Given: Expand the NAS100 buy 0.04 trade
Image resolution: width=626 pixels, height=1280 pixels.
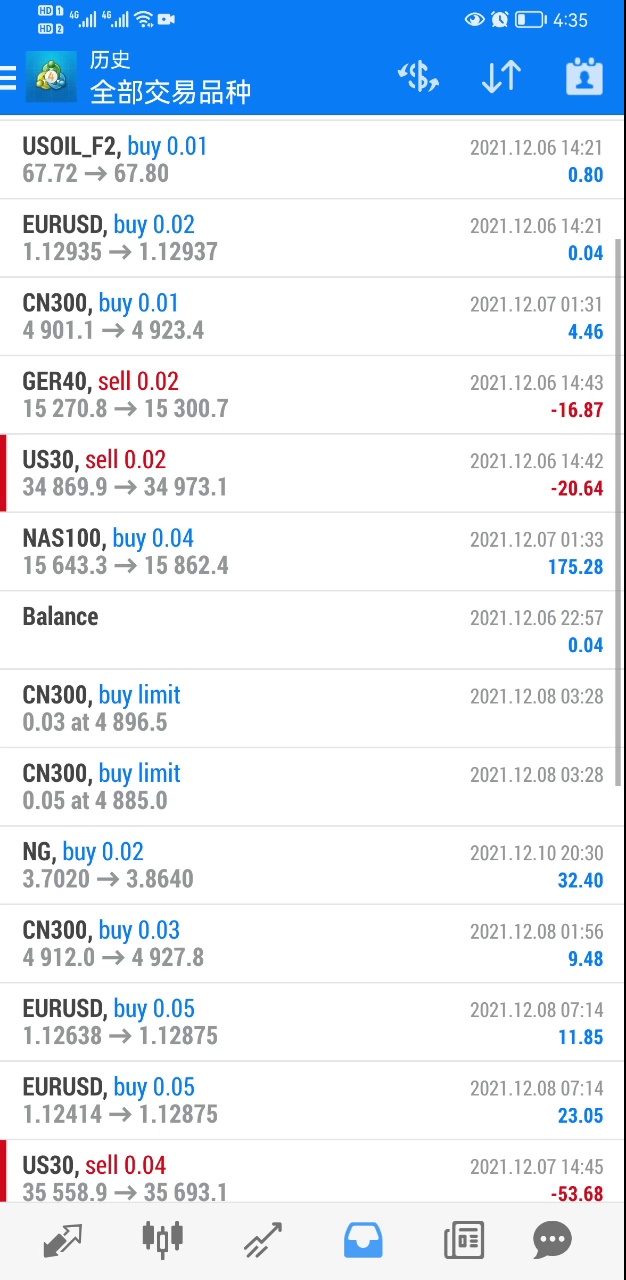Looking at the screenshot, I should pyautogui.click(x=312, y=552).
